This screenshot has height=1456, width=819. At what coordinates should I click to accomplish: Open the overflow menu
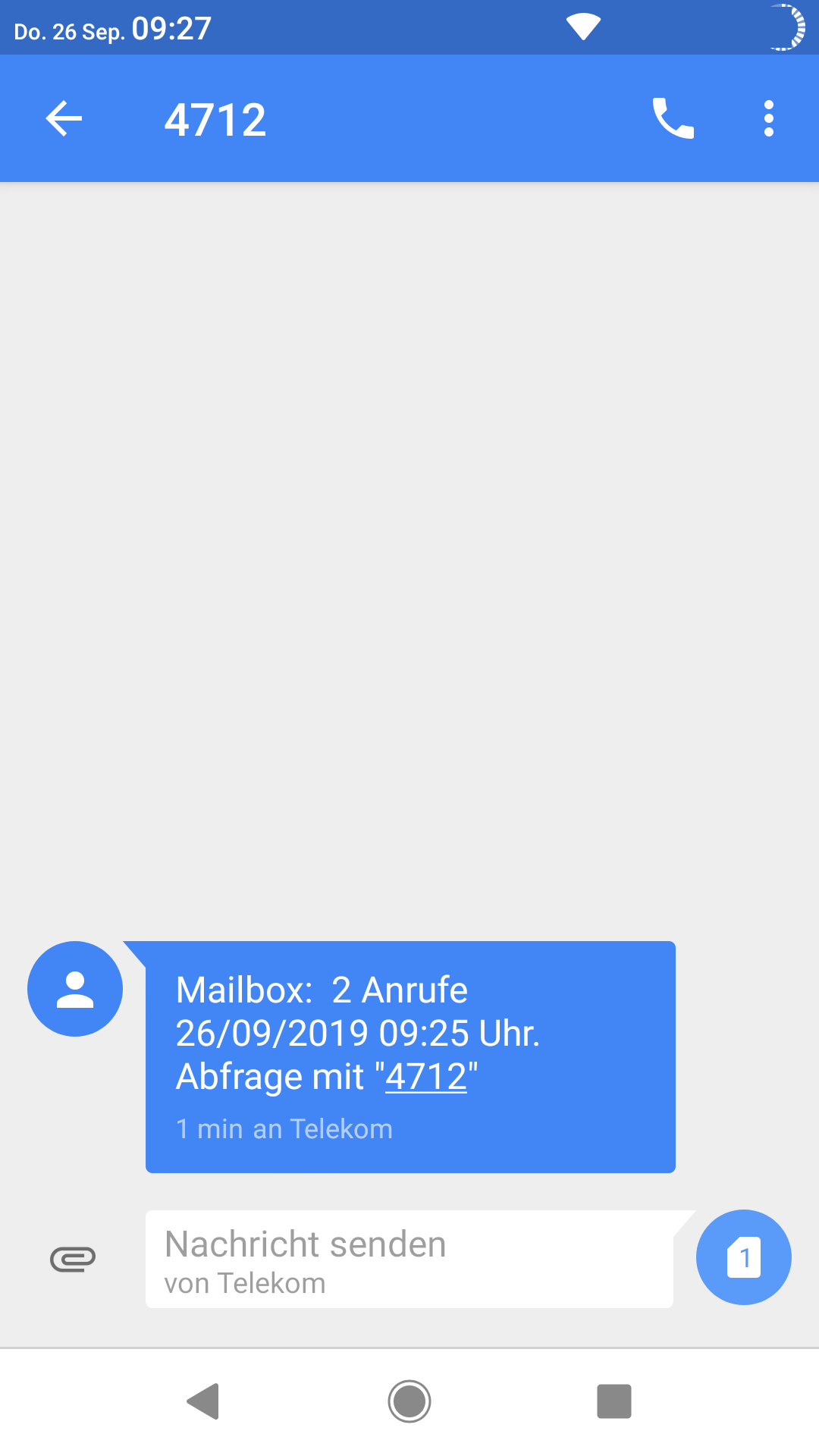pyautogui.click(x=768, y=119)
